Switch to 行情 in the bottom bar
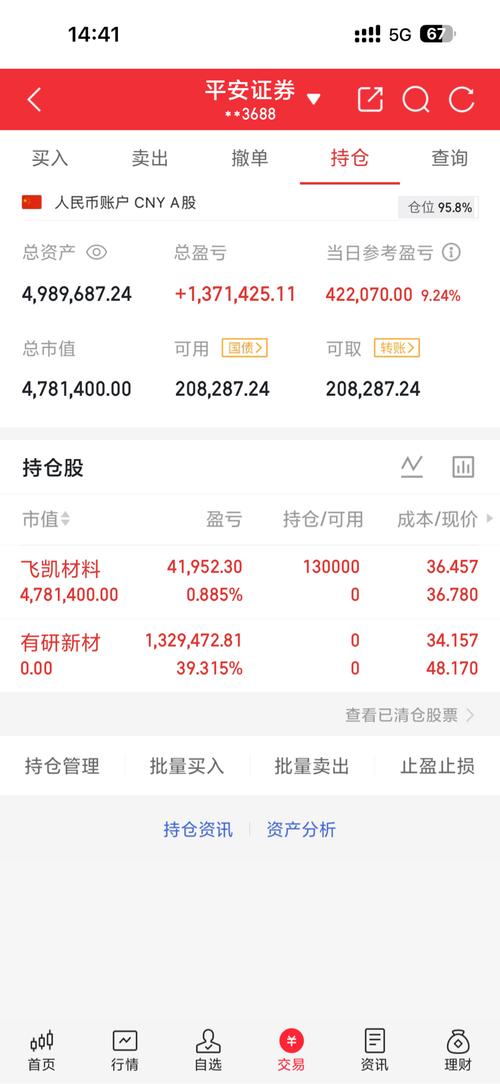 click(124, 1050)
